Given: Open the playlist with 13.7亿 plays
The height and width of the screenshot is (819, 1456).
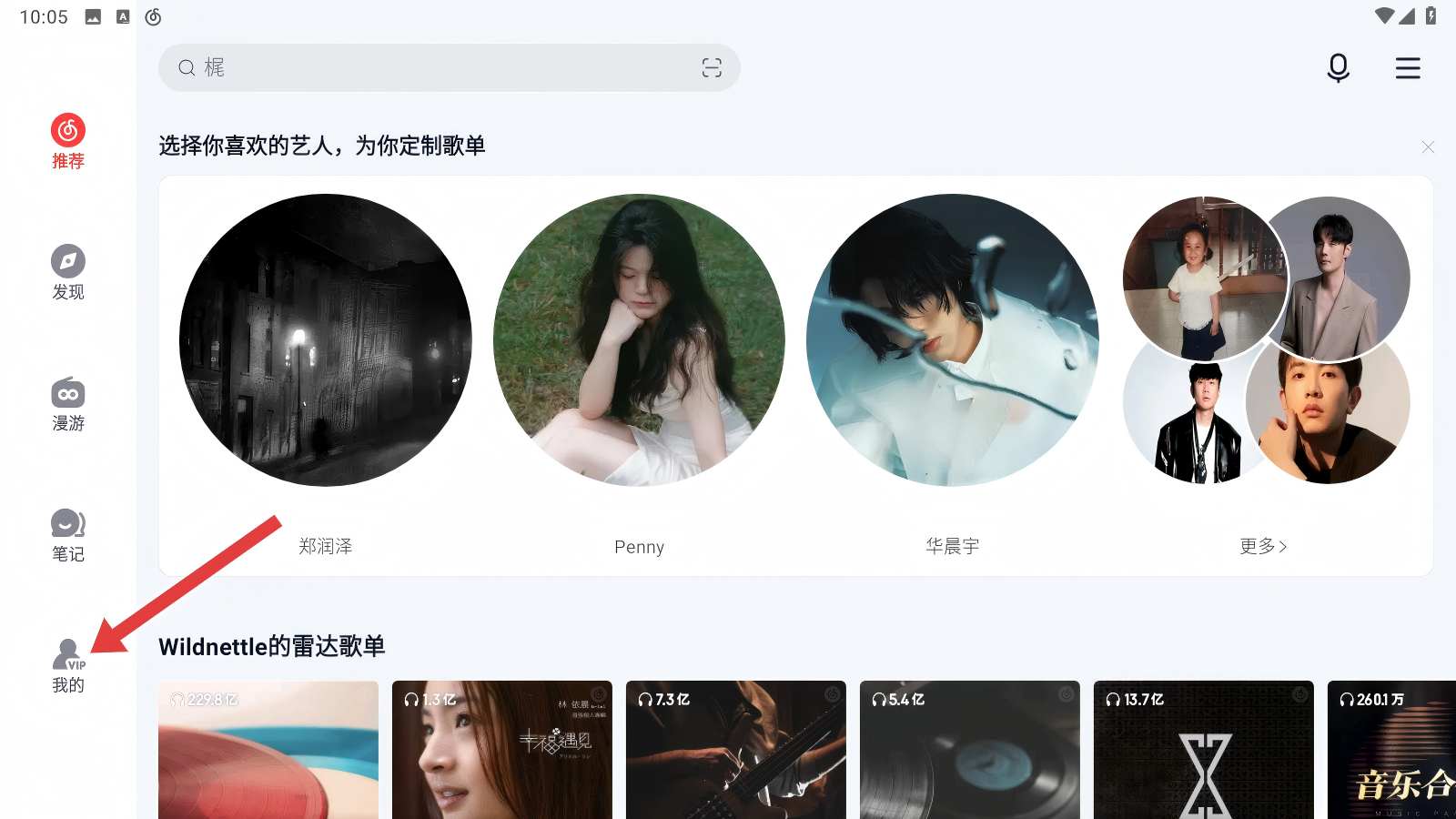Looking at the screenshot, I should (x=1204, y=751).
